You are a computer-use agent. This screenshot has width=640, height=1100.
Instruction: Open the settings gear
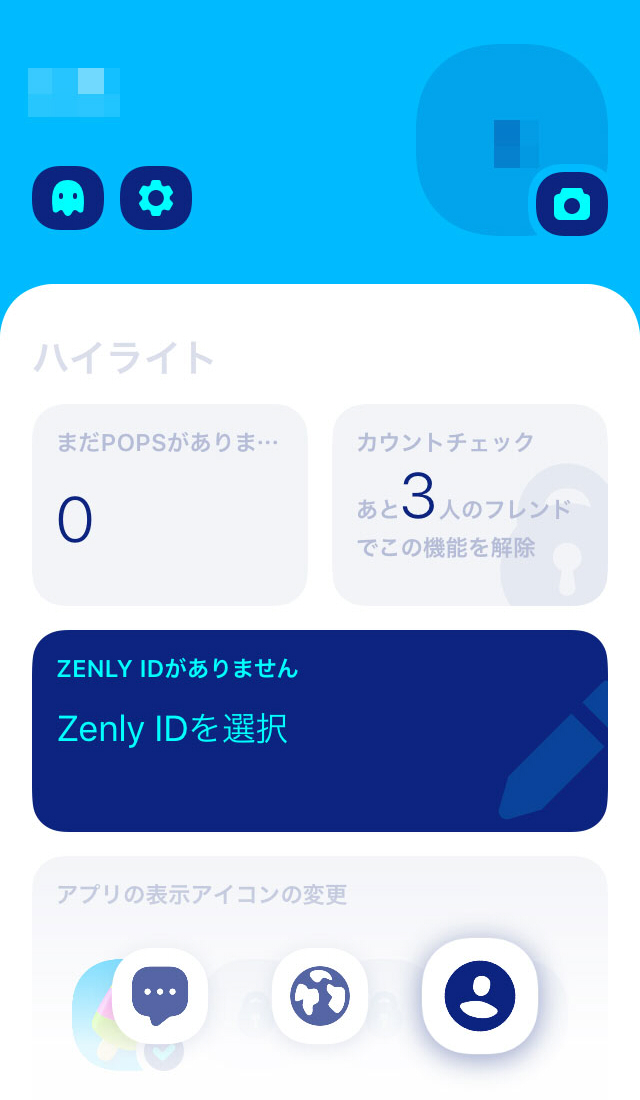[156, 198]
